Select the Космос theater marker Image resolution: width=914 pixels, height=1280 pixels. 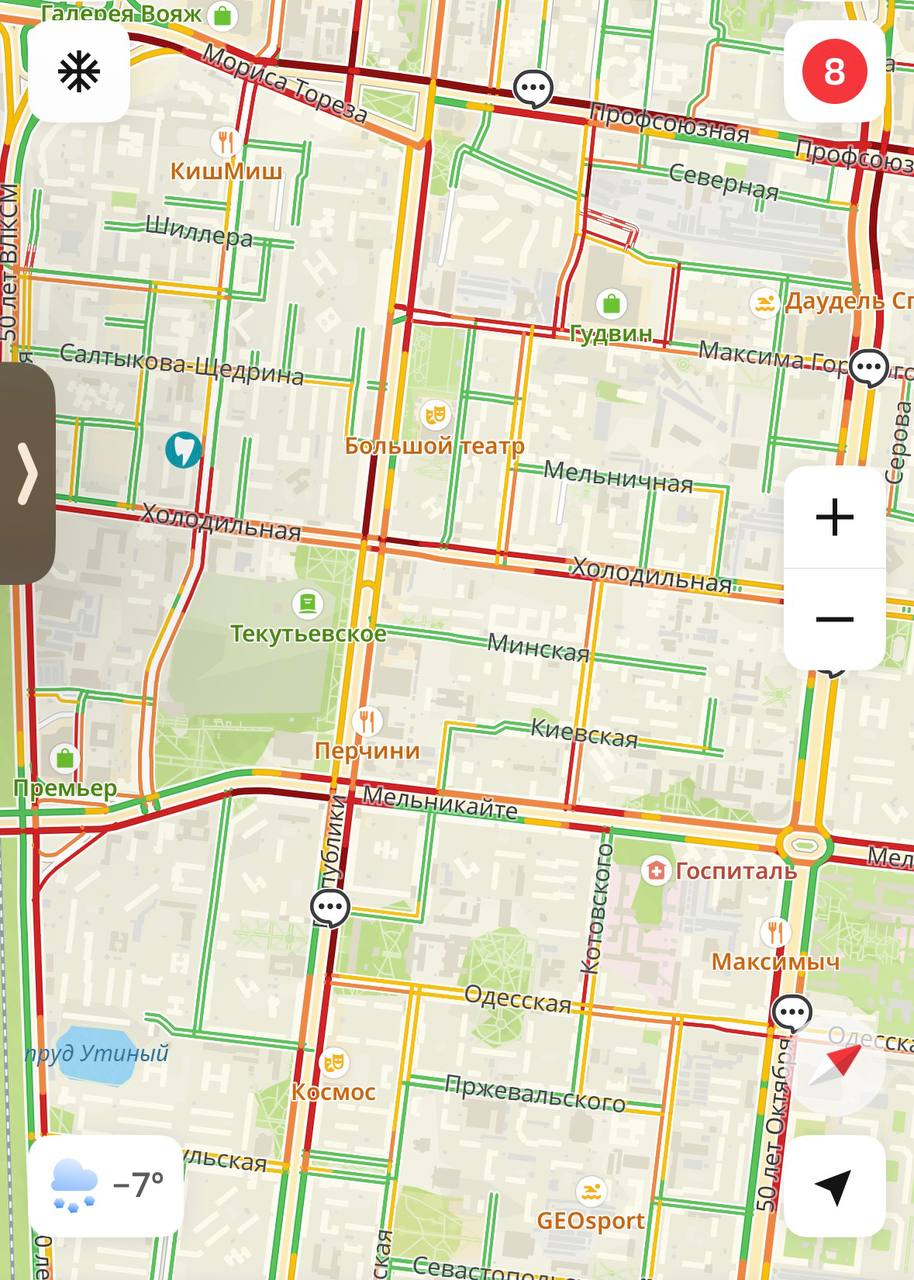pos(334,1062)
